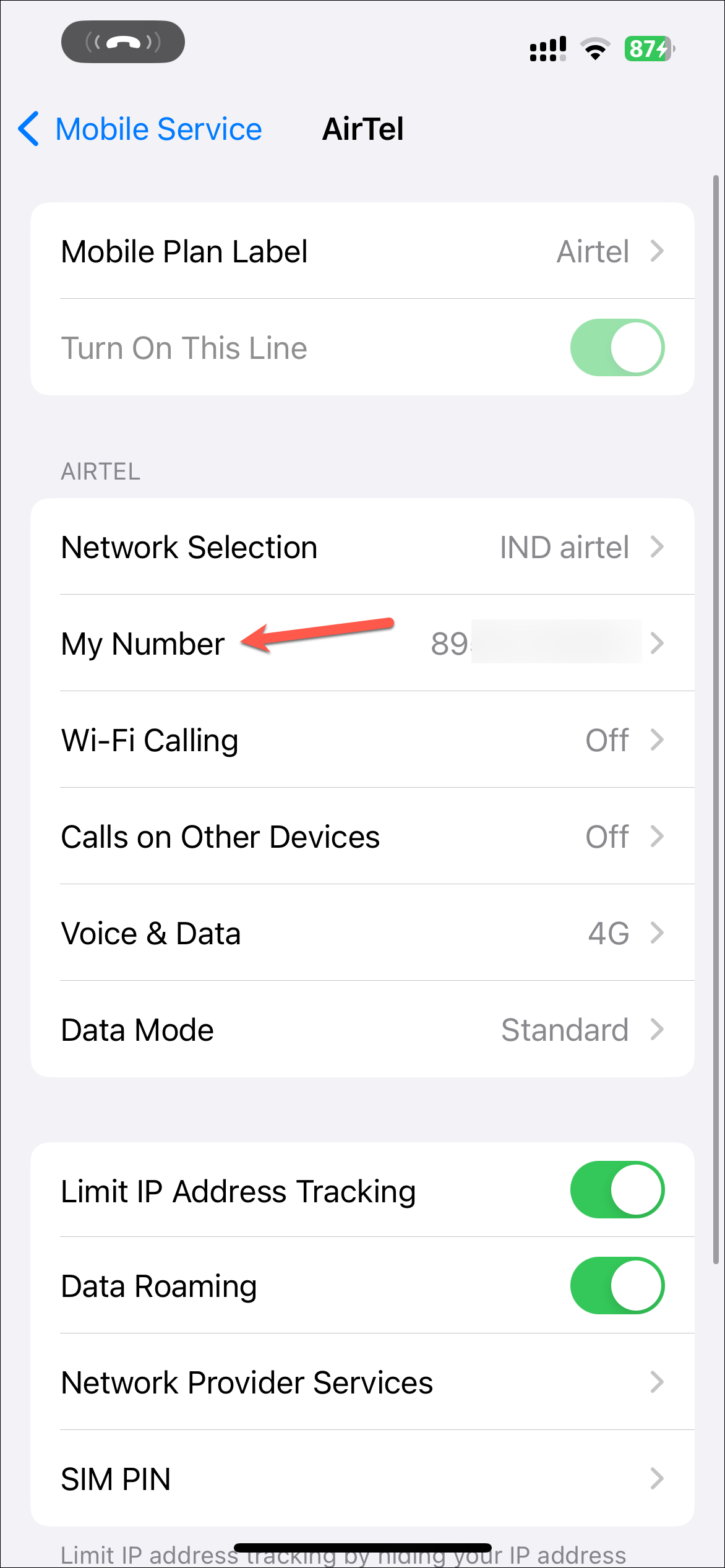Open SIM PIN settings
Image resolution: width=725 pixels, height=1568 pixels.
point(362,1479)
